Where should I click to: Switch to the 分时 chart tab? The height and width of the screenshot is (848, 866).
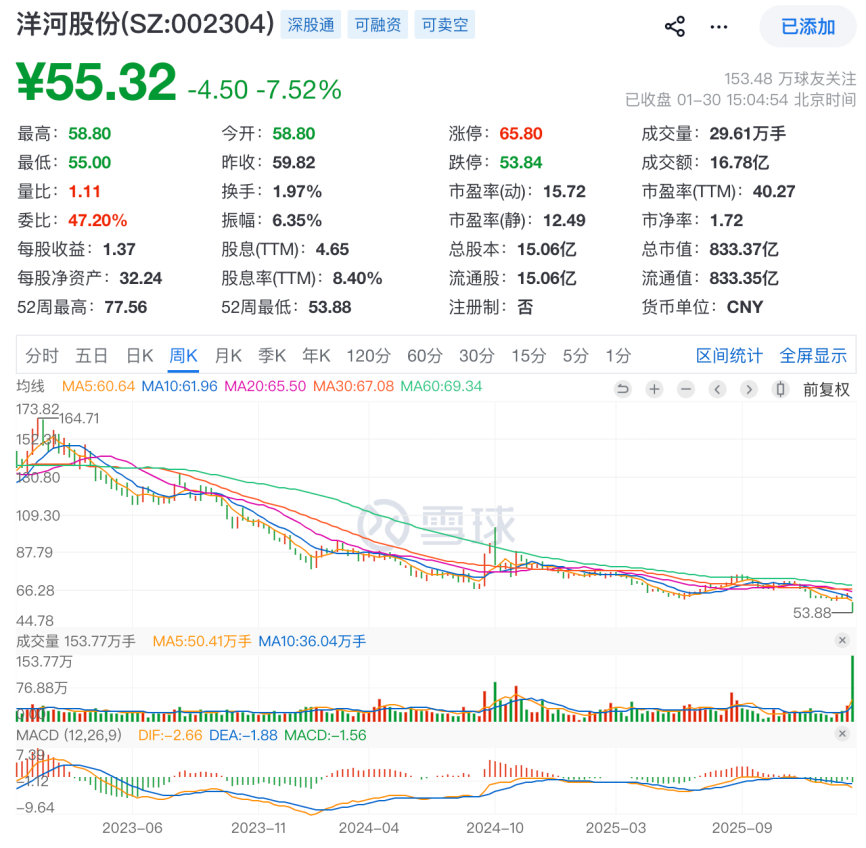tap(42, 355)
